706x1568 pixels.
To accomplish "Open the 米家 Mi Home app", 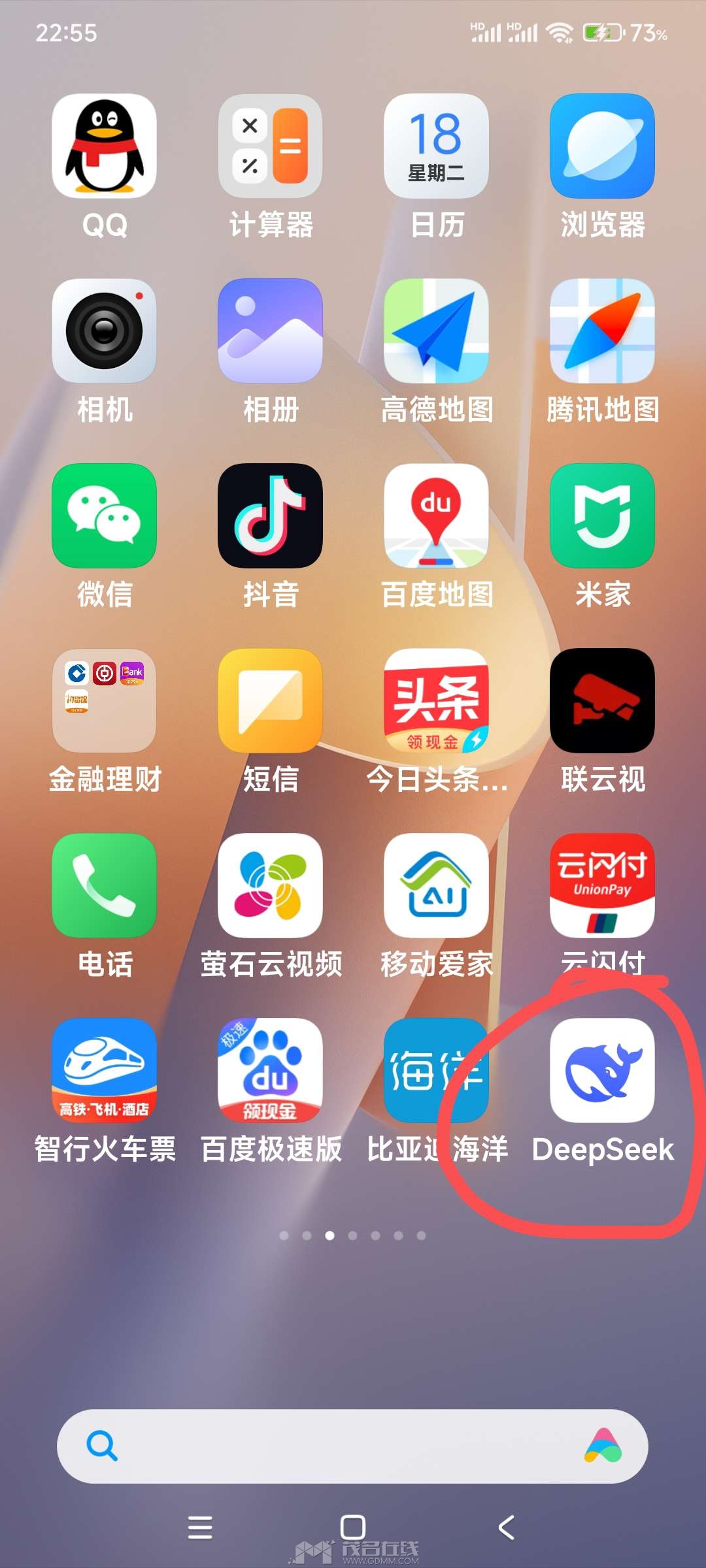I will 601,516.
